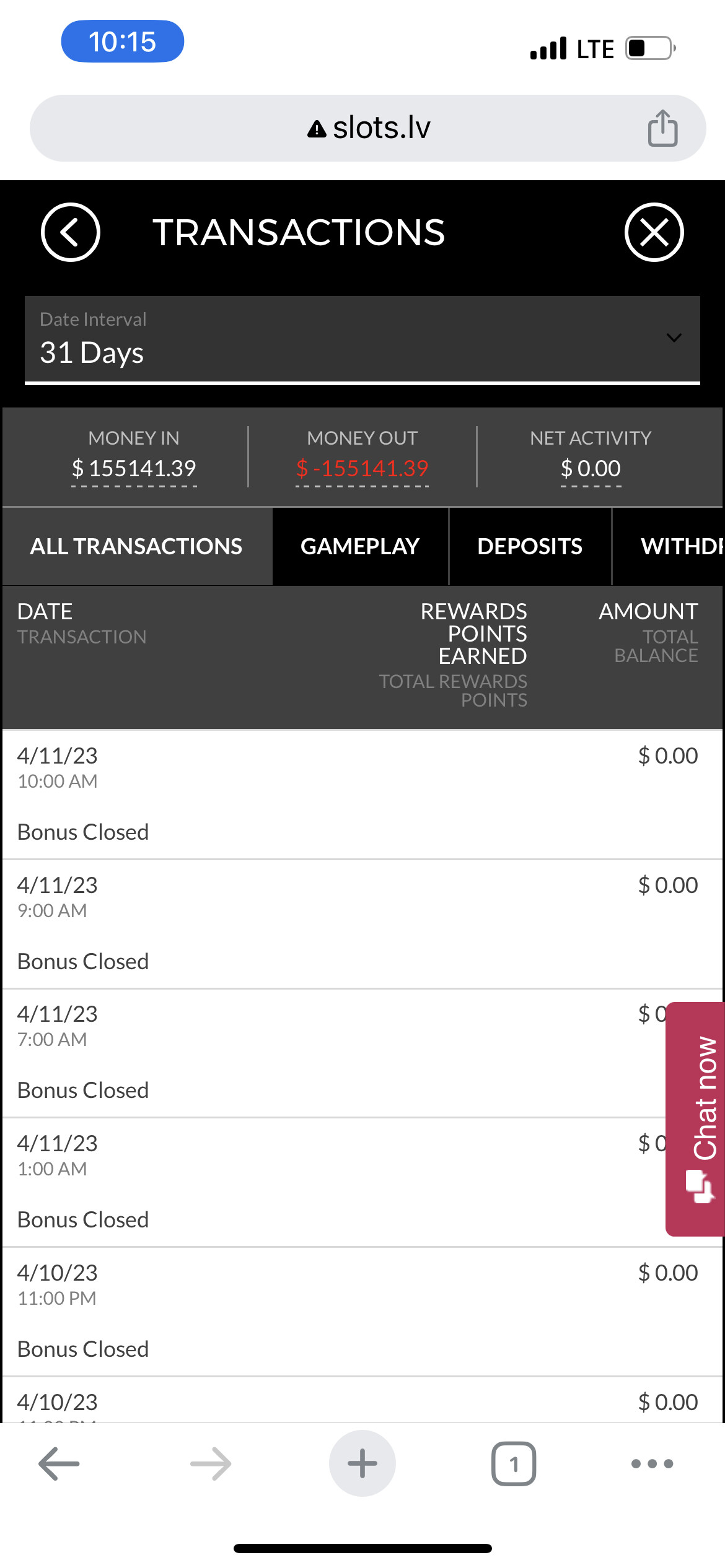725x1568 pixels.
Task: Share this page from the address bar
Action: pos(662,128)
